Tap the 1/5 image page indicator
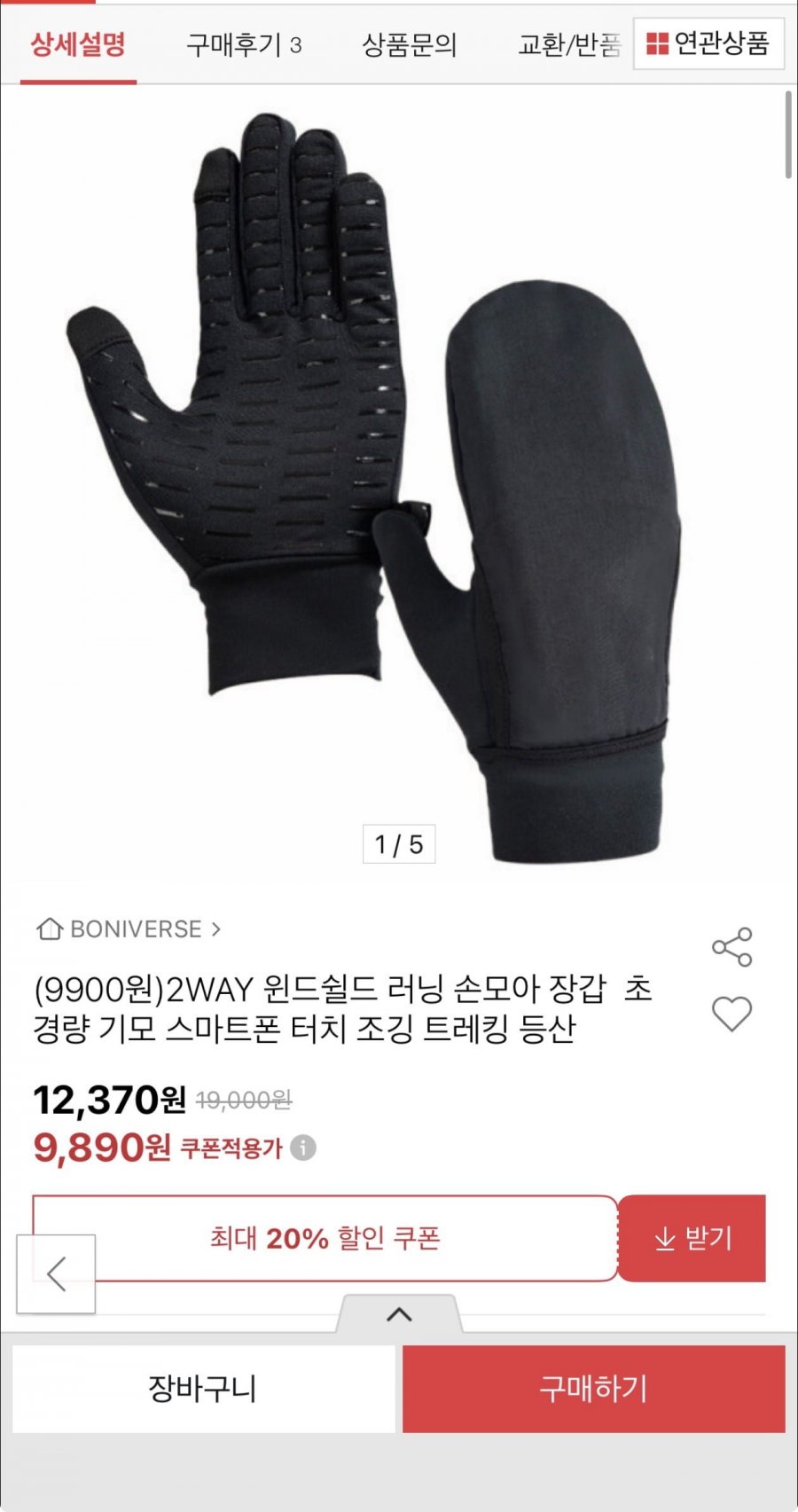The image size is (798, 1512). pos(401,845)
